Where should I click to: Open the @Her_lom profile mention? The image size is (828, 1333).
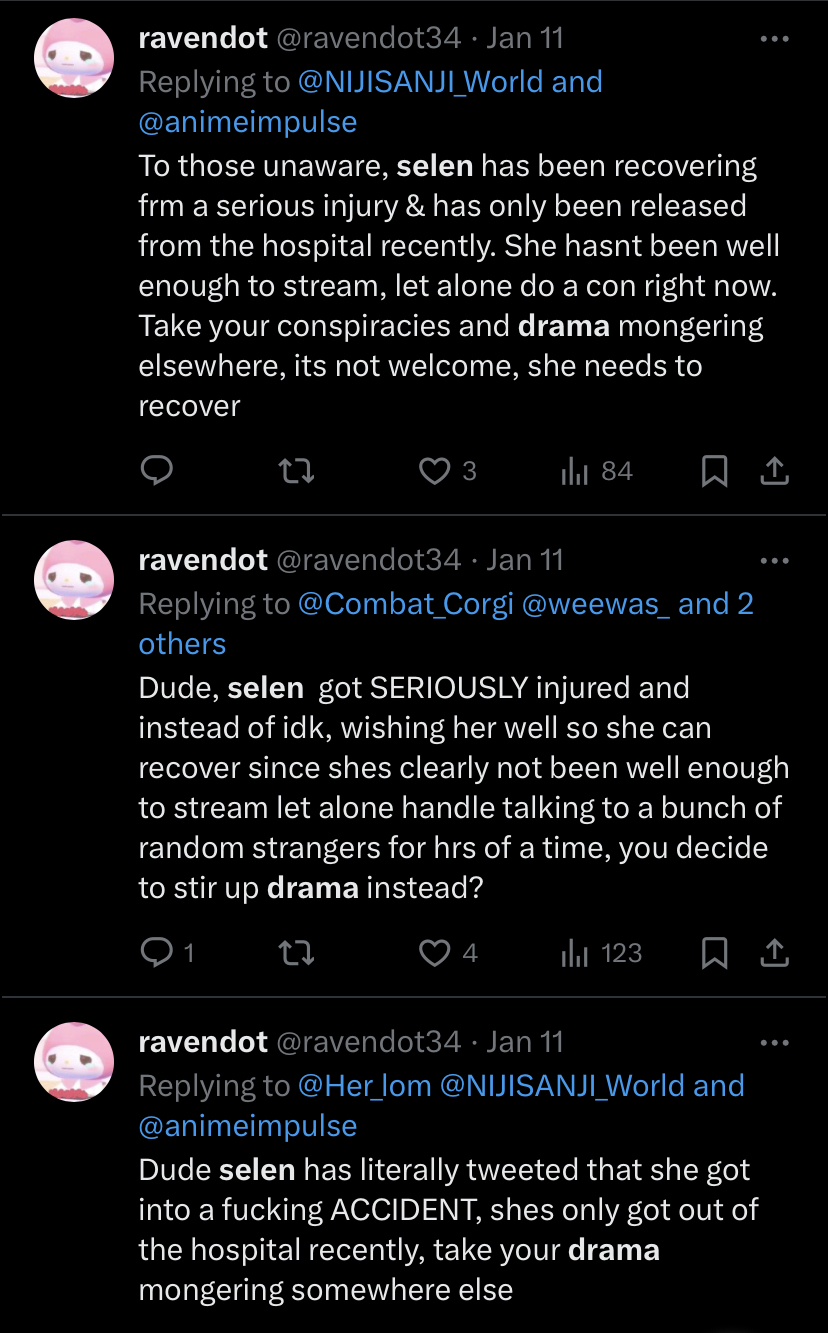[364, 1086]
